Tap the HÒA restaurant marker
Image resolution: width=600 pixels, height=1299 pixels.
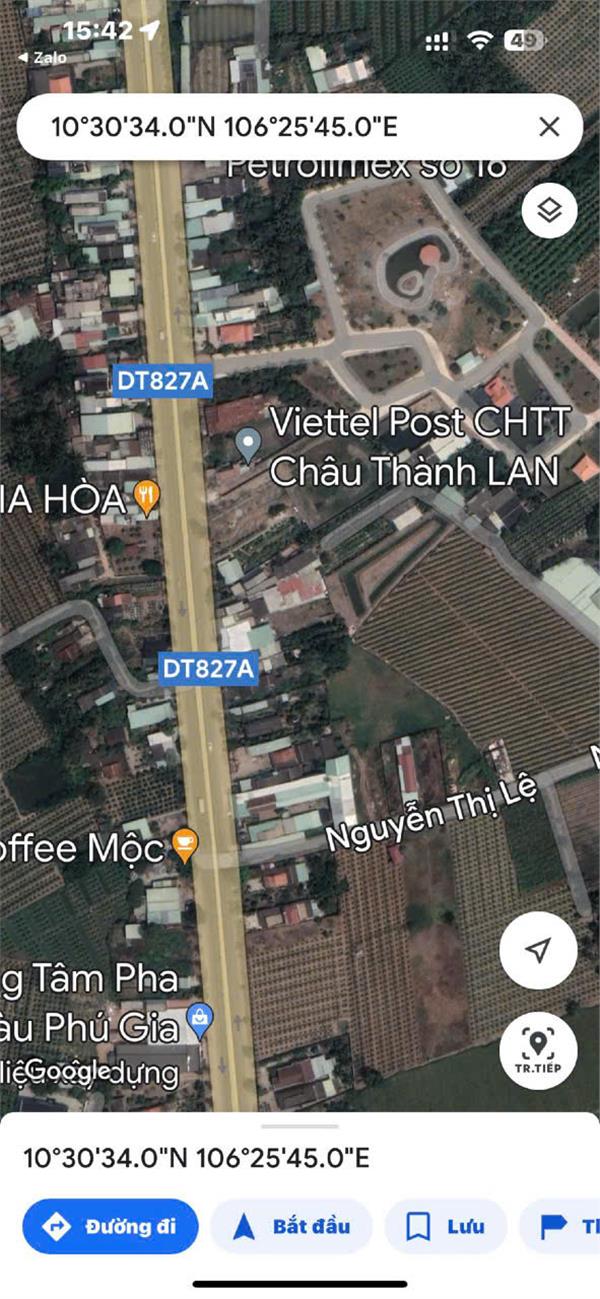click(x=147, y=497)
